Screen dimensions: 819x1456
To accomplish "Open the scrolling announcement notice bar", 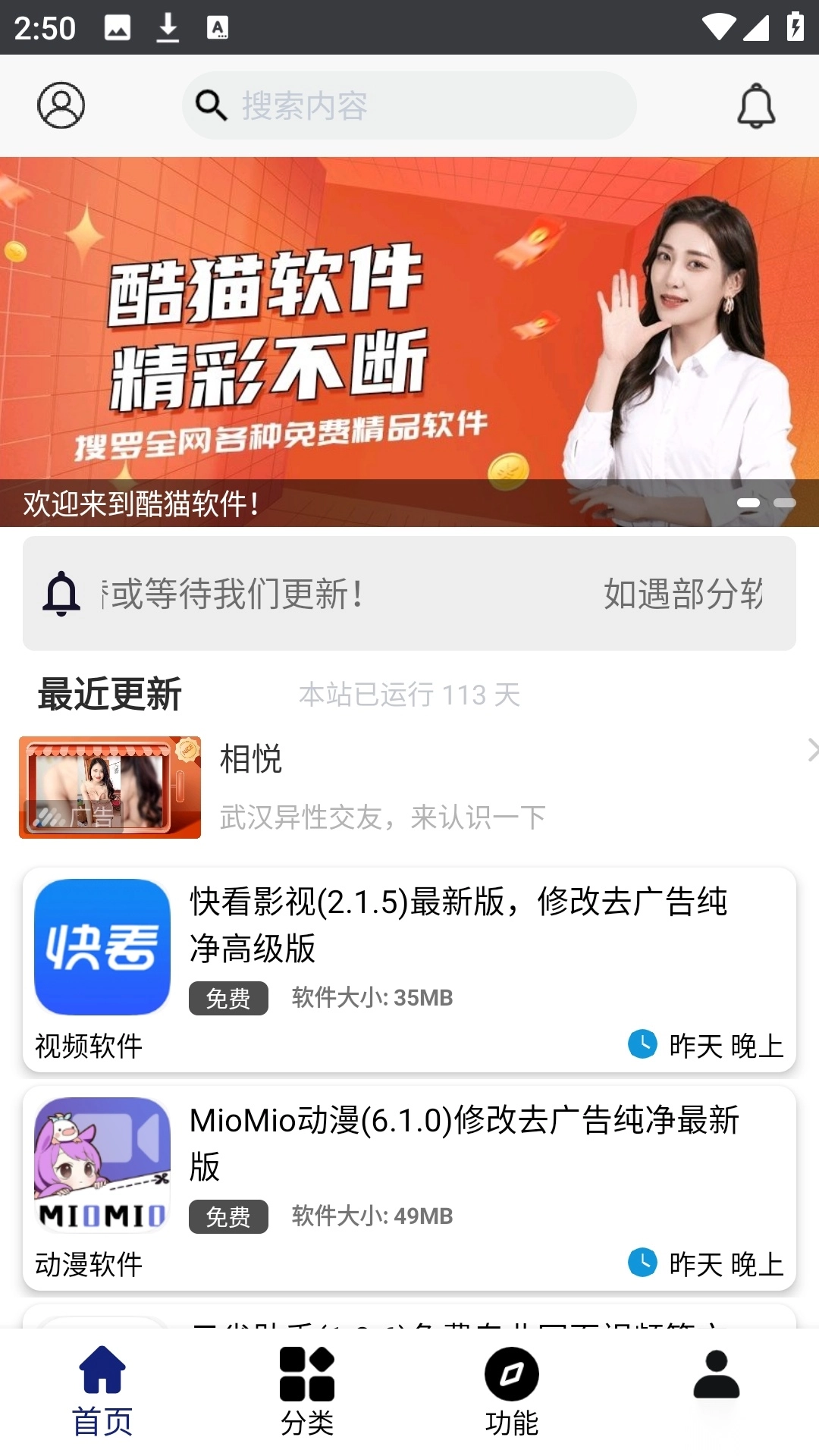I will click(409, 593).
